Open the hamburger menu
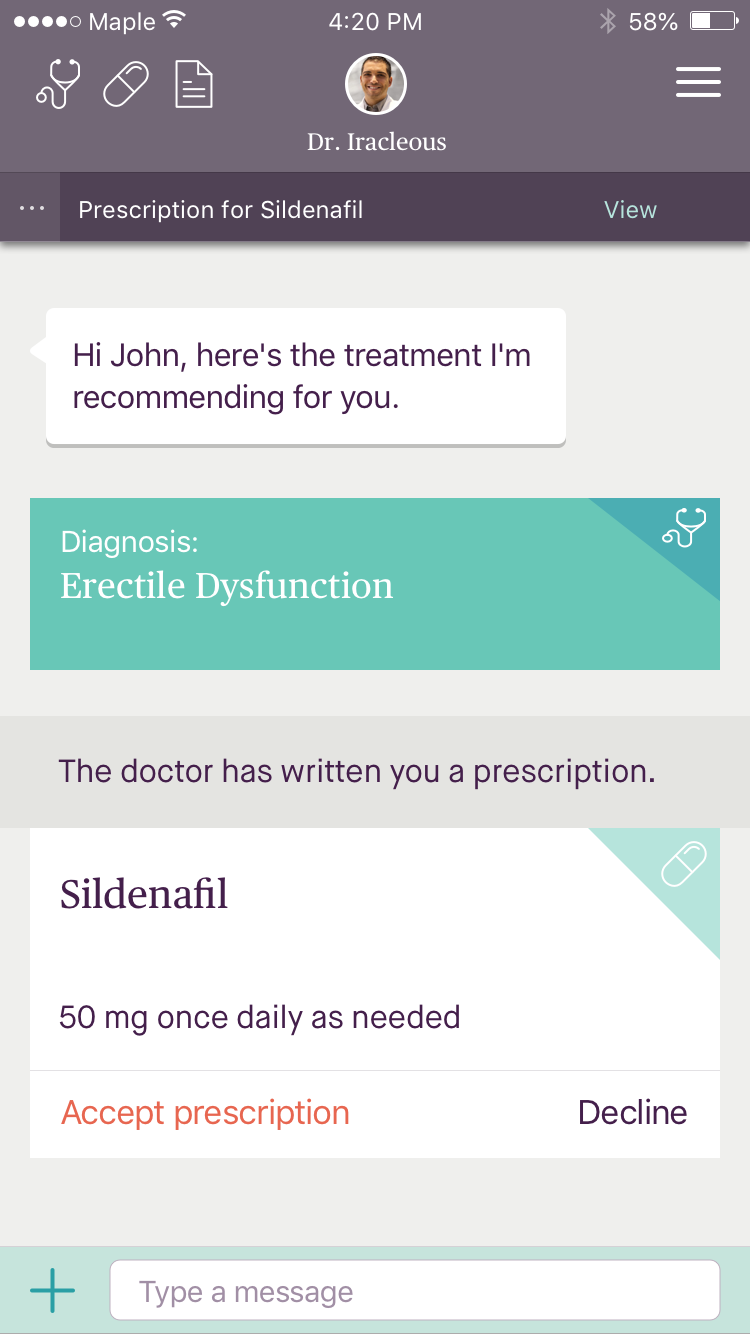 click(x=698, y=82)
